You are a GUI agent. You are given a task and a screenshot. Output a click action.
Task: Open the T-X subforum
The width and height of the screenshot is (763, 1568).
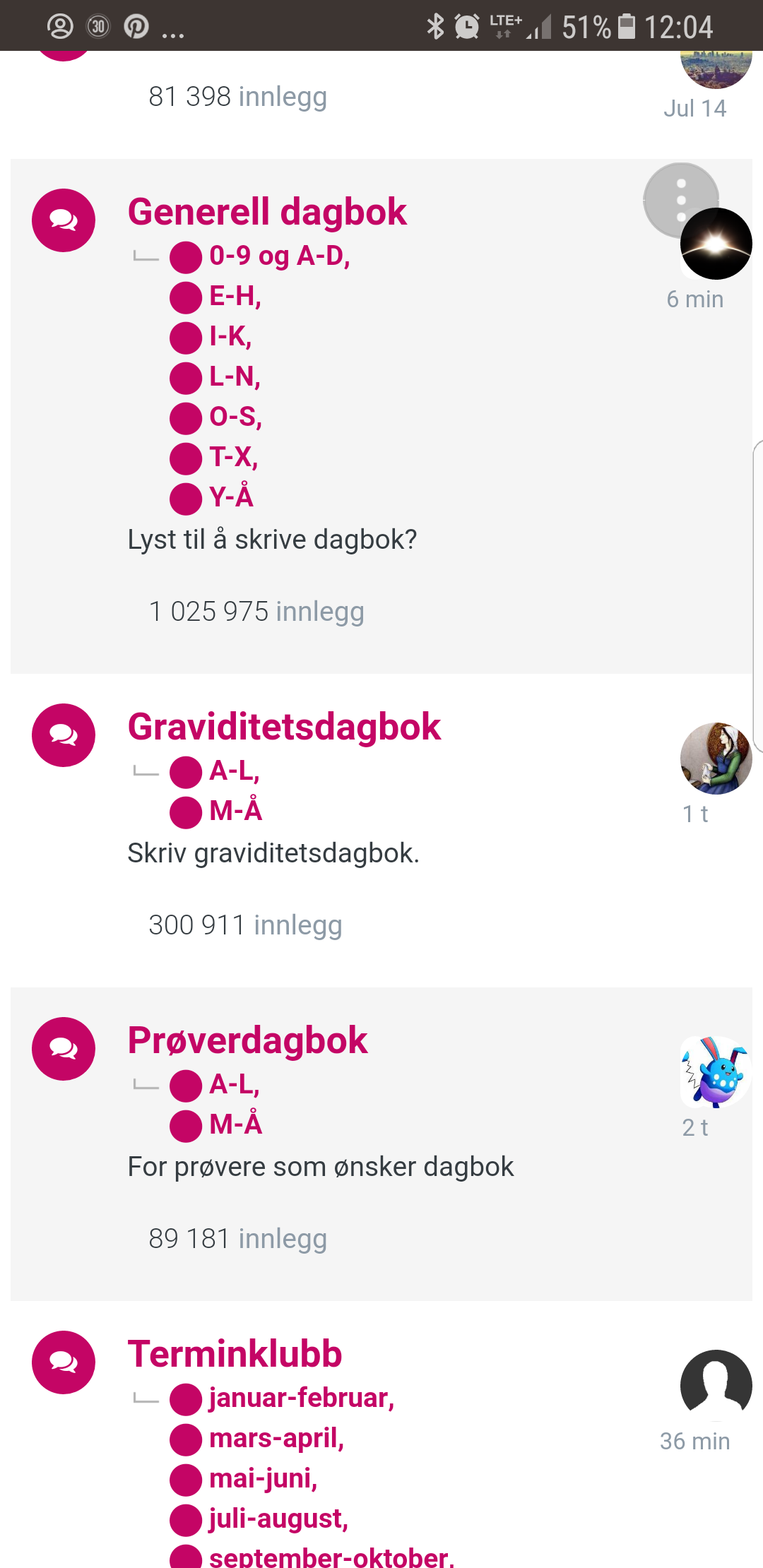(x=233, y=457)
